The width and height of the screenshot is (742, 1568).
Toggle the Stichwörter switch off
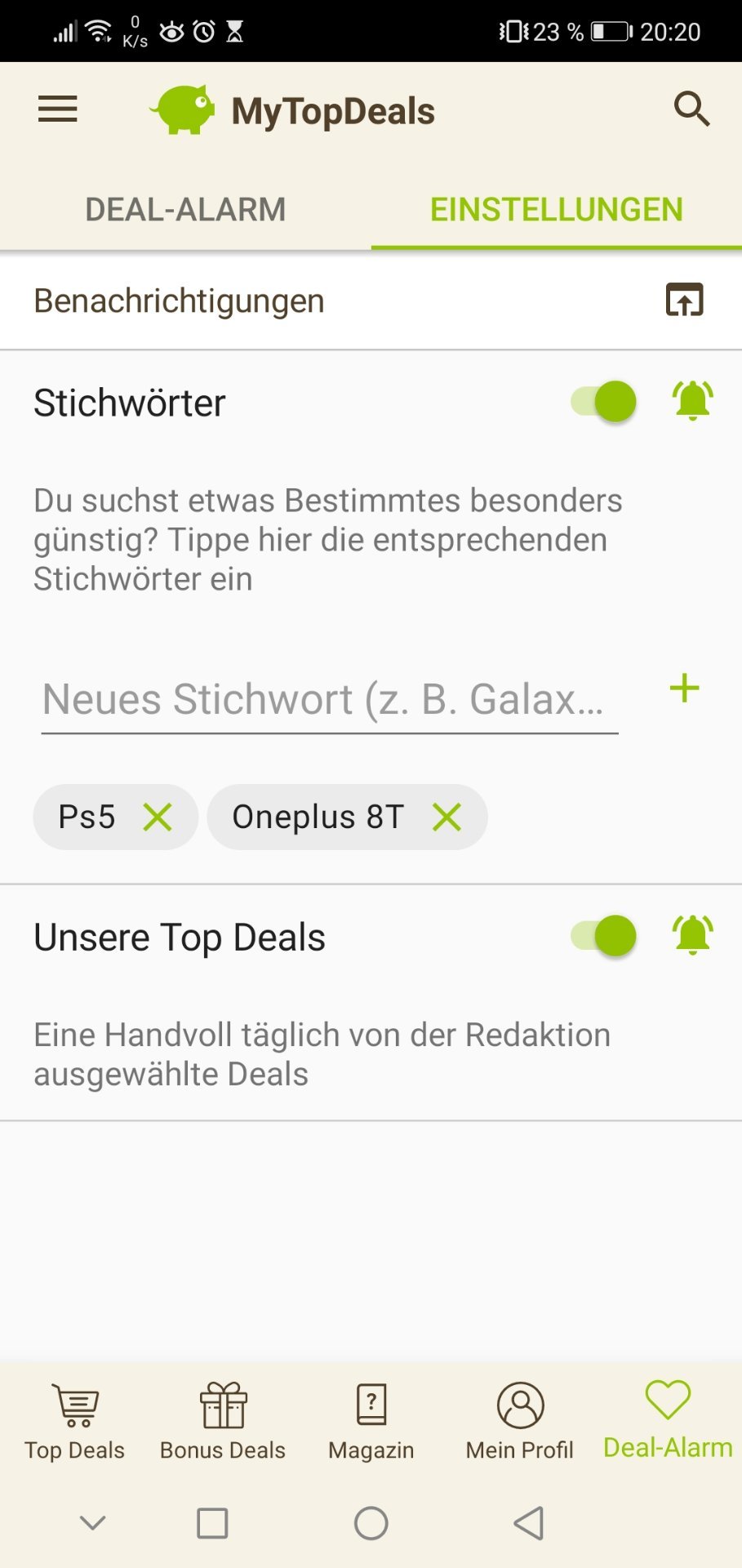tap(604, 402)
